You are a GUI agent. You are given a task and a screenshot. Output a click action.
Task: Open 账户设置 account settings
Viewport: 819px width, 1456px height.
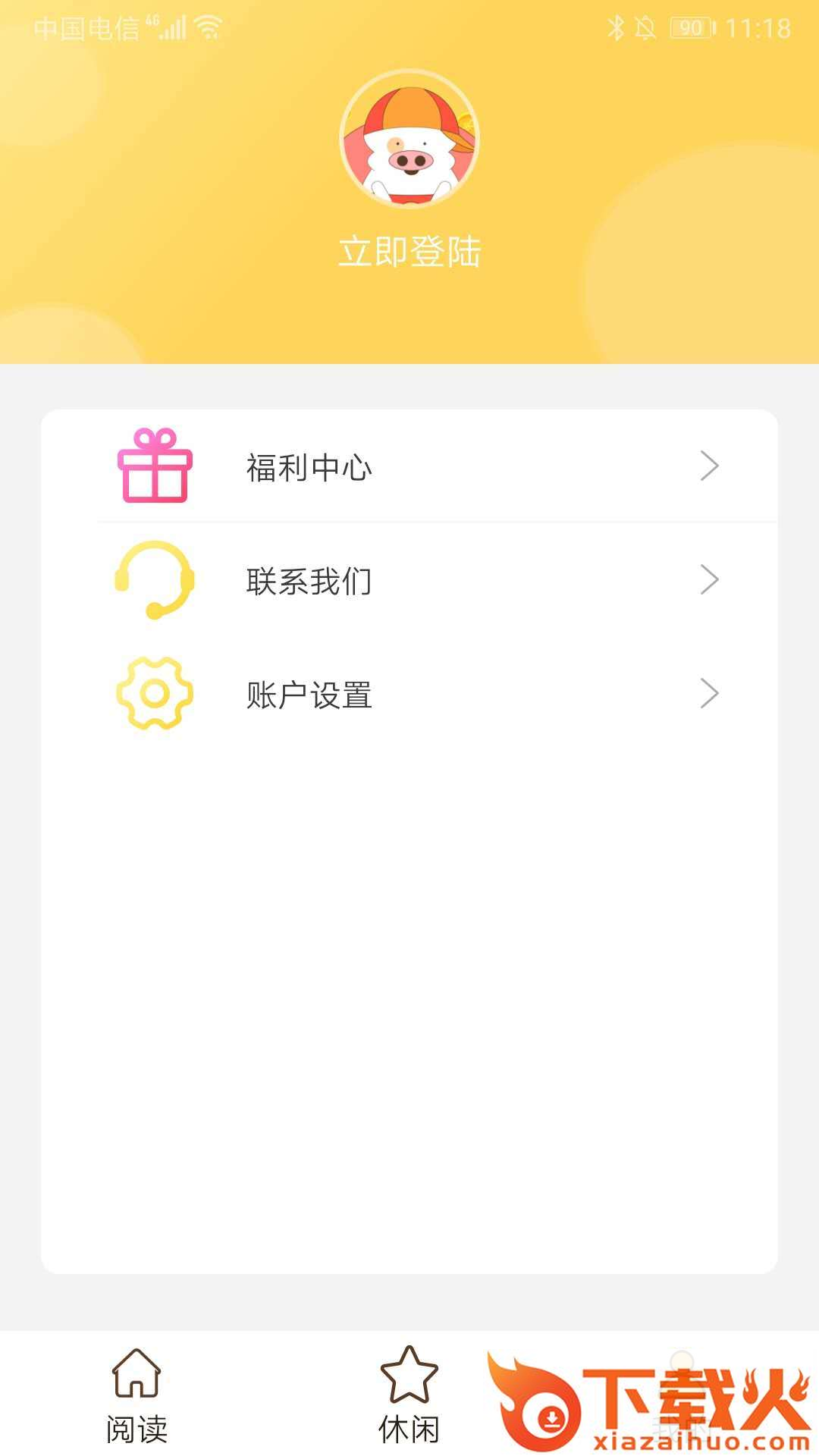[409, 694]
